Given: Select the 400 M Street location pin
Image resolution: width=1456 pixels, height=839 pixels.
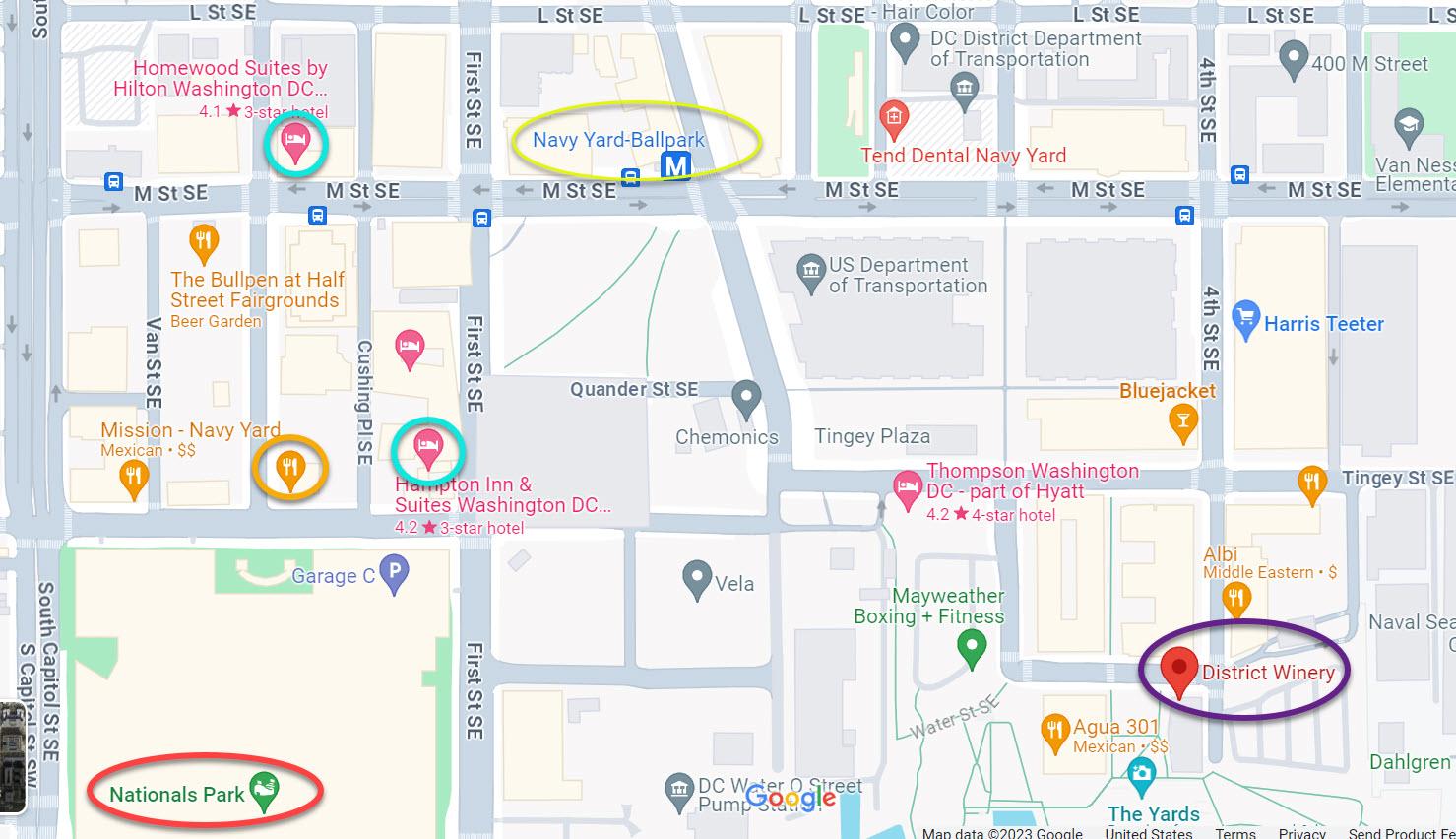Looking at the screenshot, I should click(1293, 59).
